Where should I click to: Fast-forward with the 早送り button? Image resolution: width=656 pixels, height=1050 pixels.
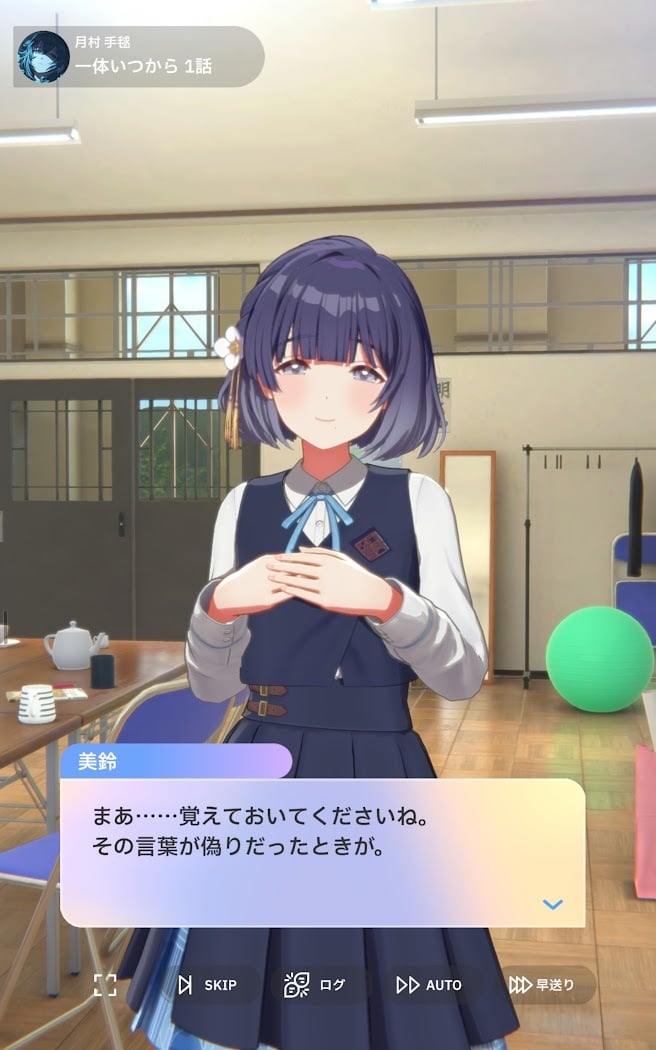(x=545, y=984)
